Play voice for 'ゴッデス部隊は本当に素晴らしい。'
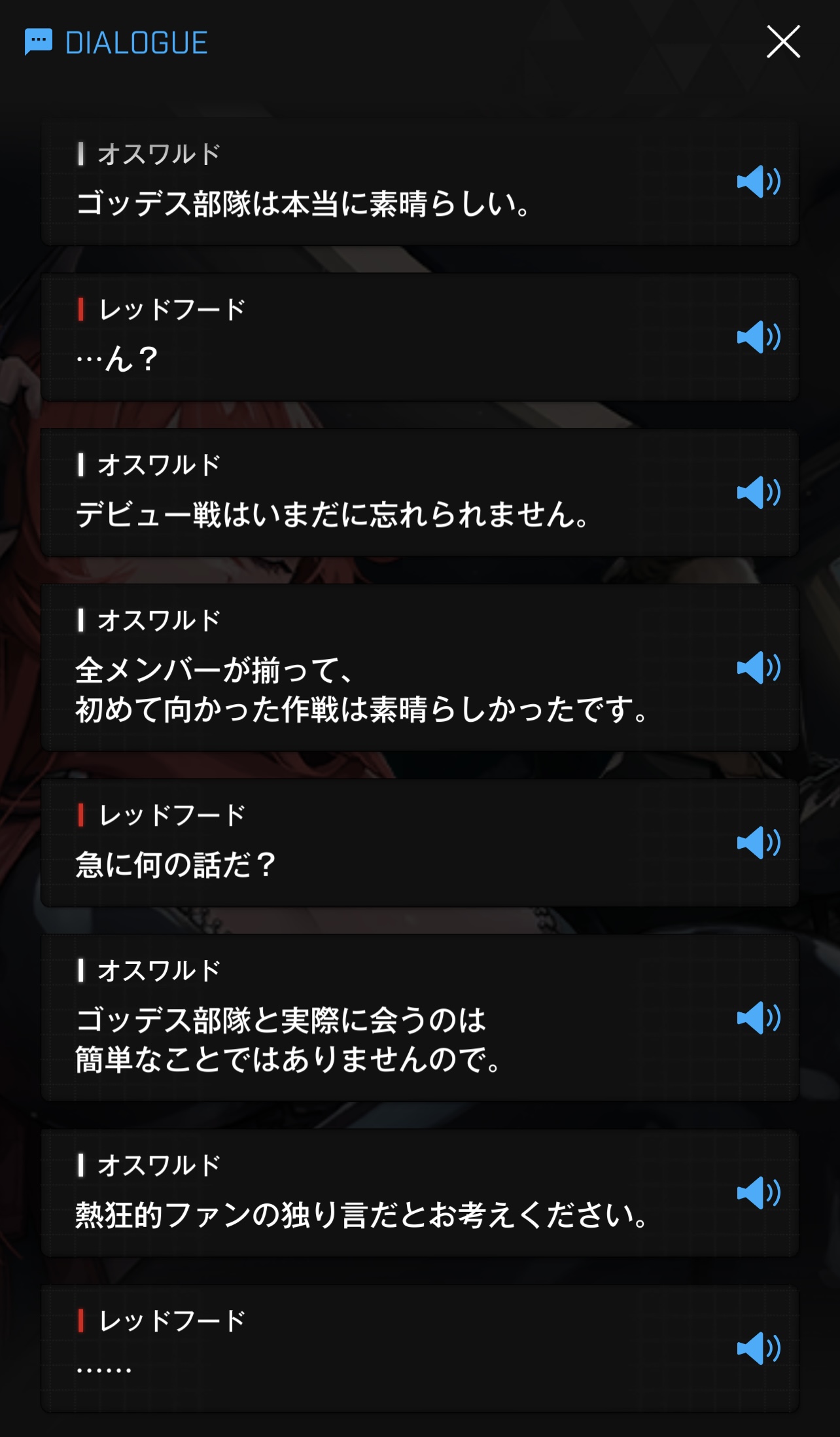 758,181
